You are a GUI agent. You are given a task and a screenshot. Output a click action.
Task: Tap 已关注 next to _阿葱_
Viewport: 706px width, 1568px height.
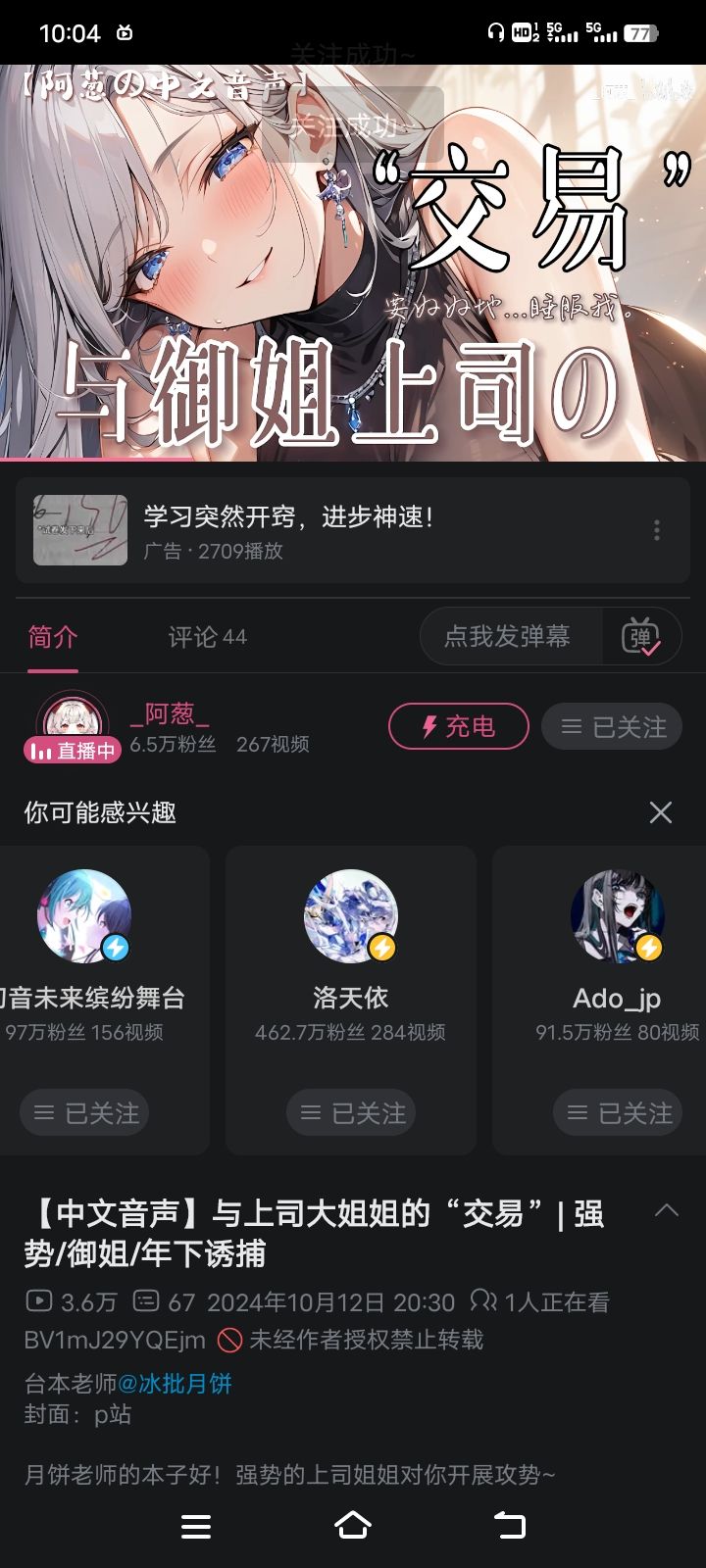click(612, 726)
